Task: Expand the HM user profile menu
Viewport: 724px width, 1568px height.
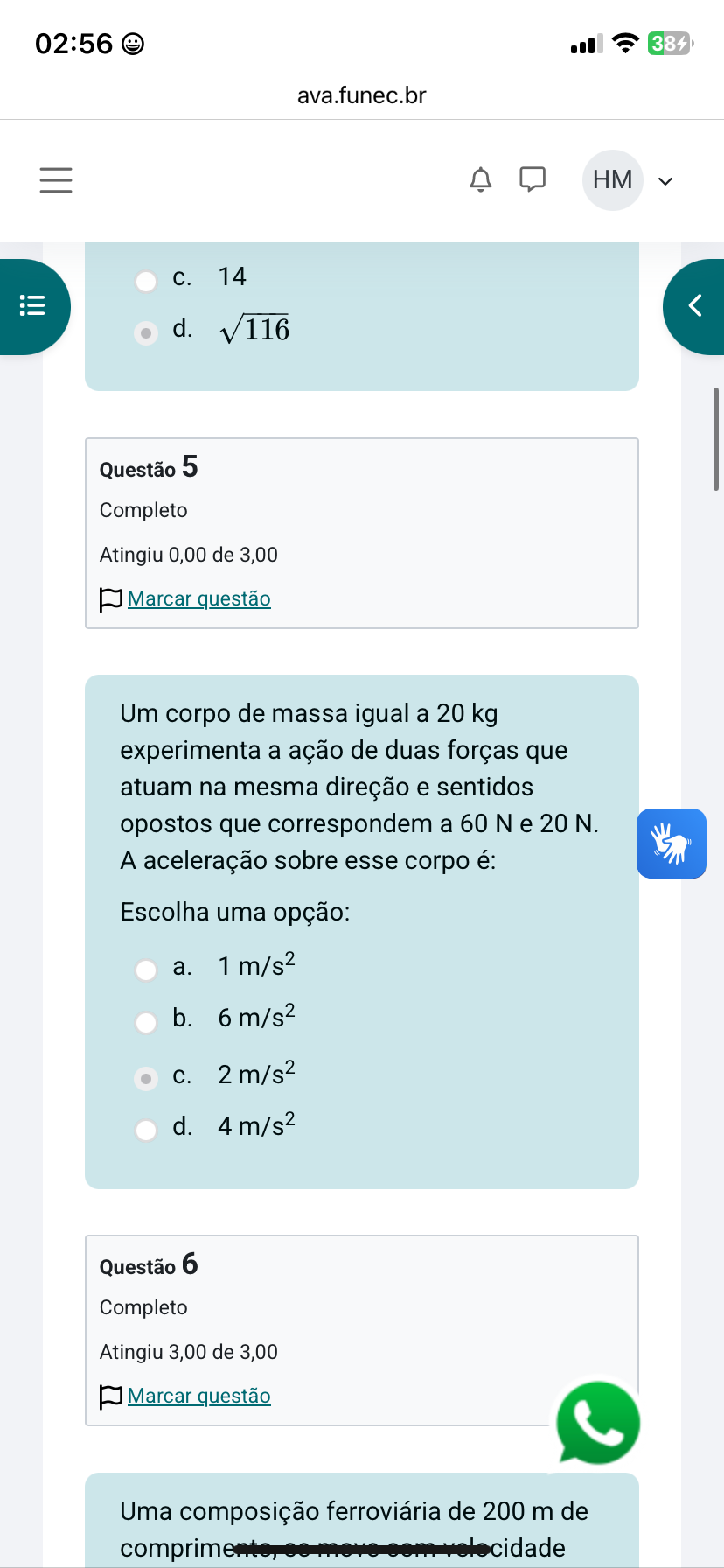Action: pos(629,181)
